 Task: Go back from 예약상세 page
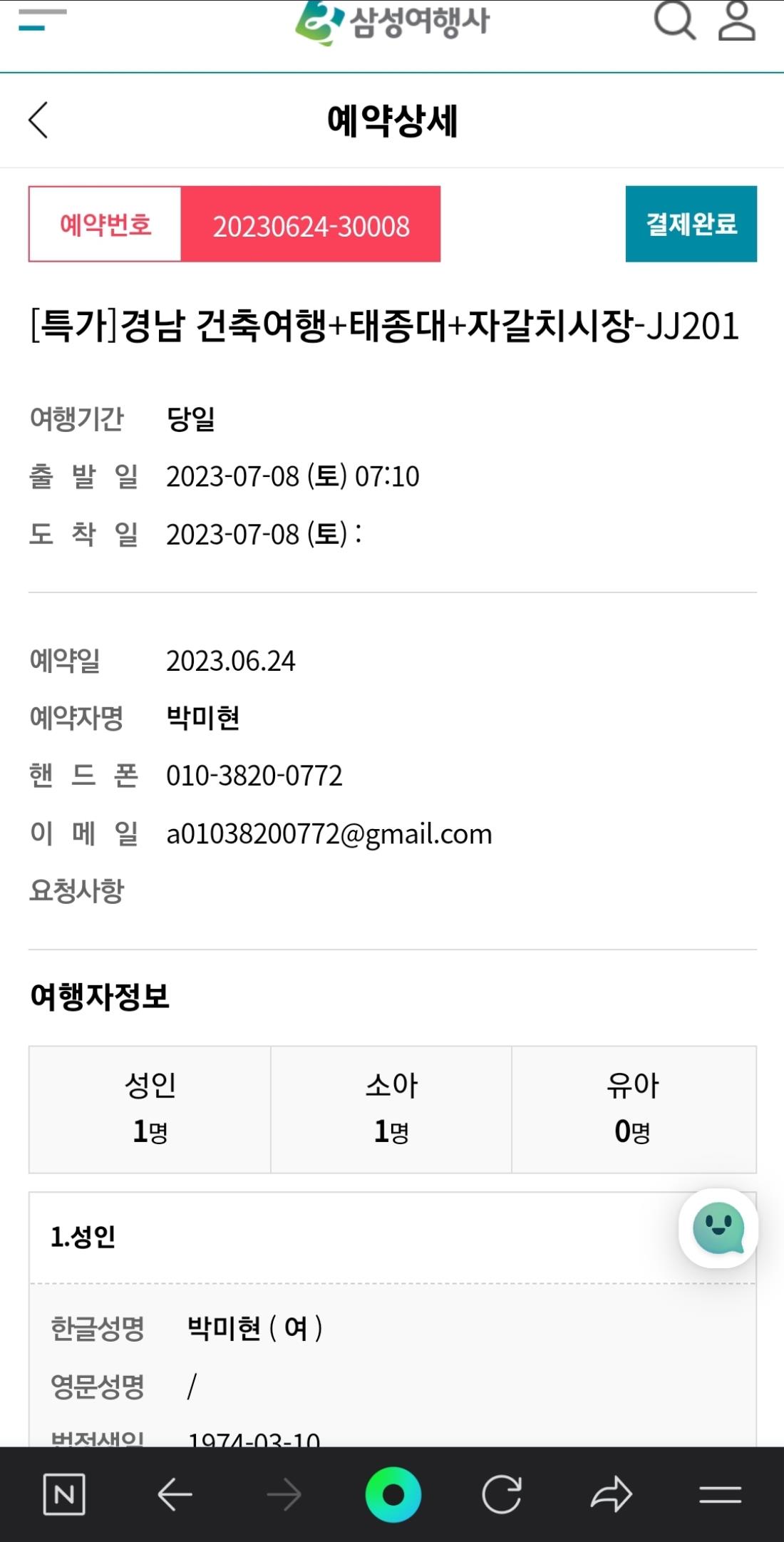[38, 120]
